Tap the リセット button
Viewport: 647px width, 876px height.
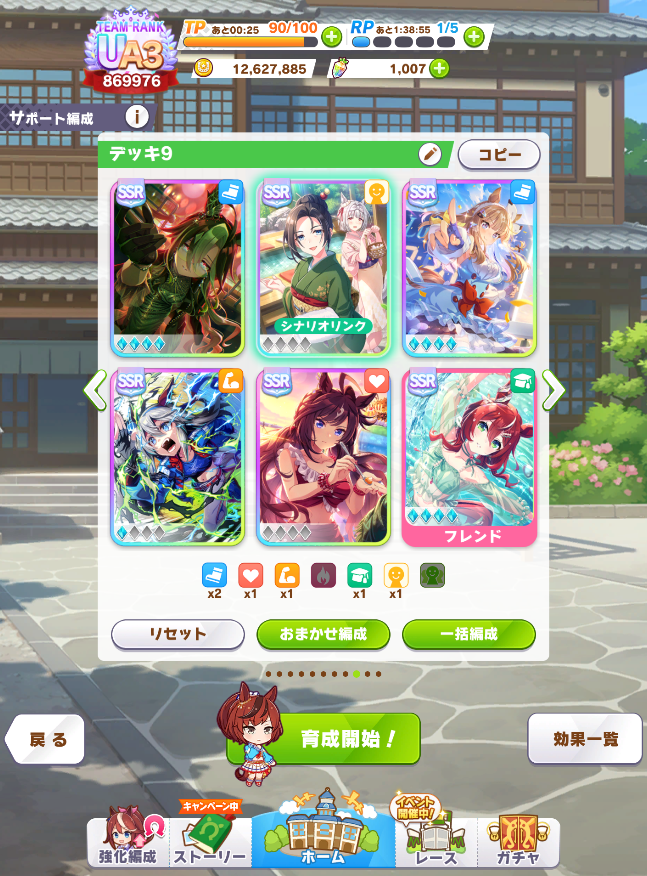177,634
